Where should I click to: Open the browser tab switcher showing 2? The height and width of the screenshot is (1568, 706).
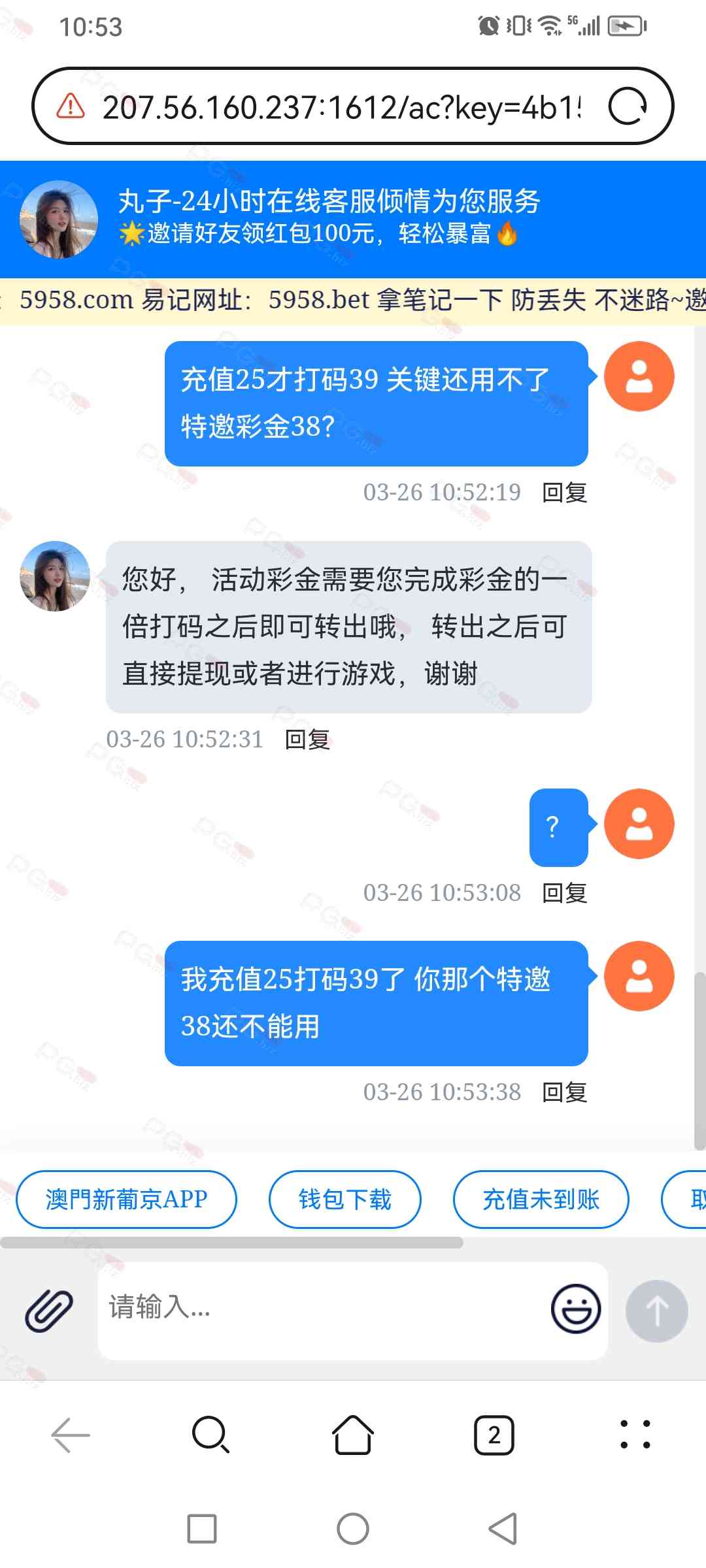494,1435
